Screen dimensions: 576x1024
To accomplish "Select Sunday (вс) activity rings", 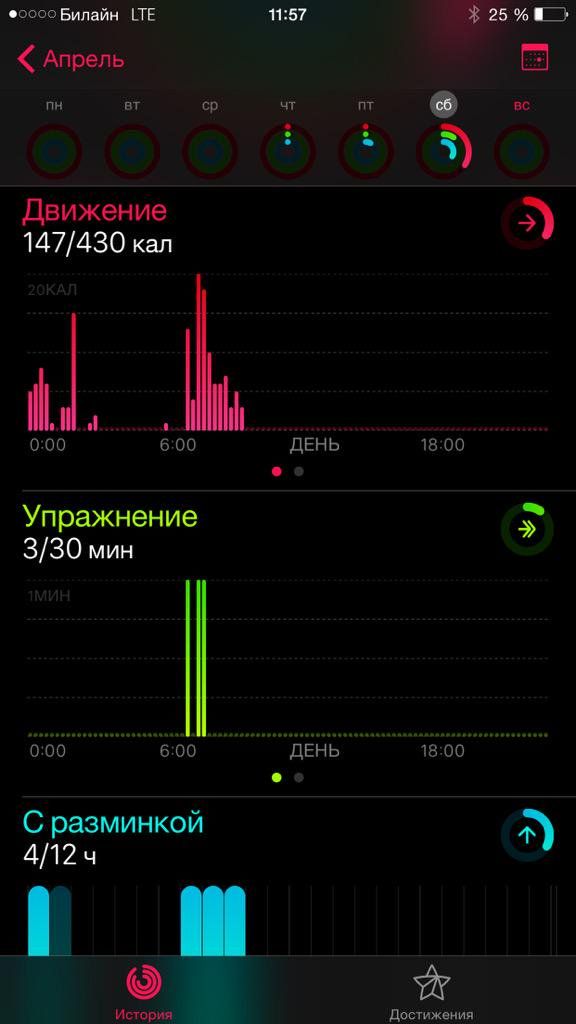I will pyautogui.click(x=521, y=152).
